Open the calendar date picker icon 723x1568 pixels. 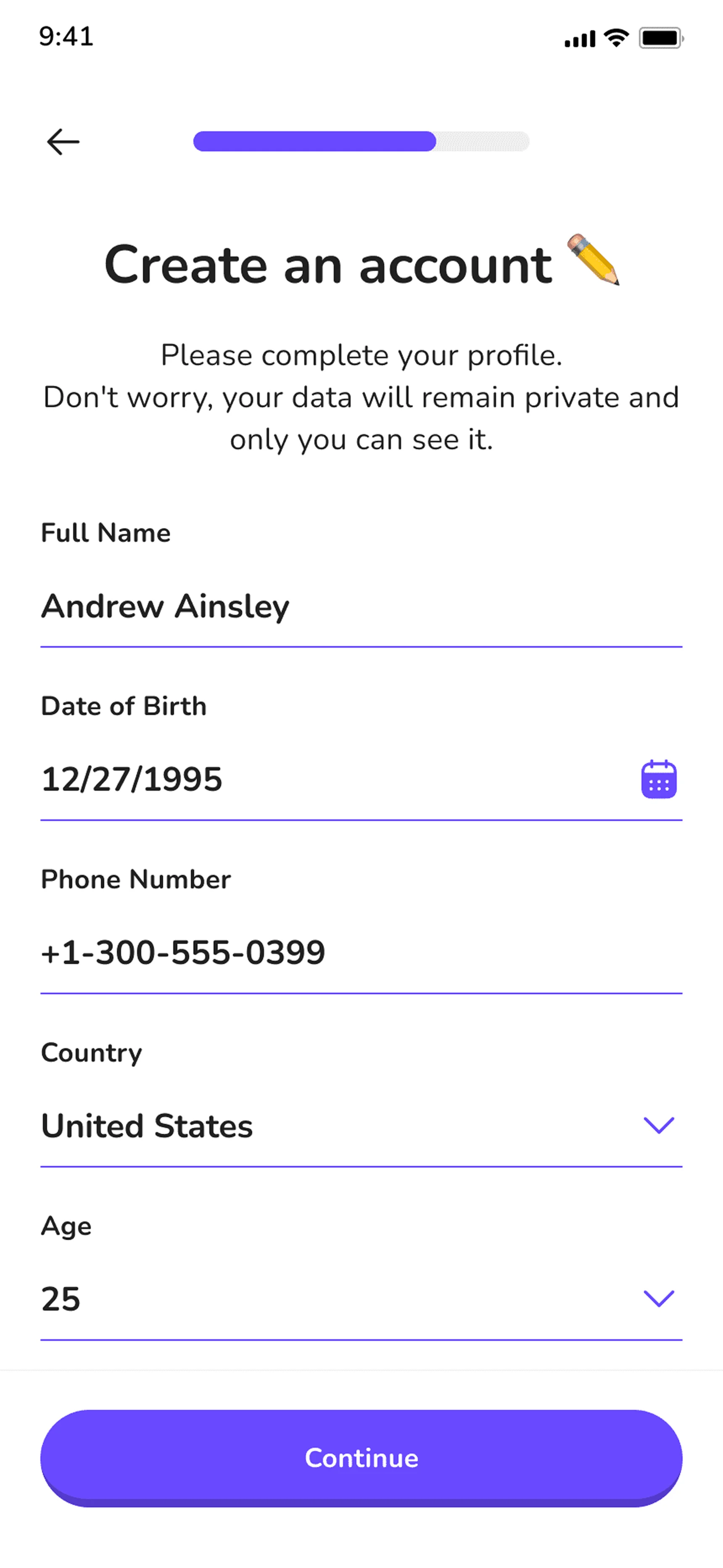click(x=659, y=780)
